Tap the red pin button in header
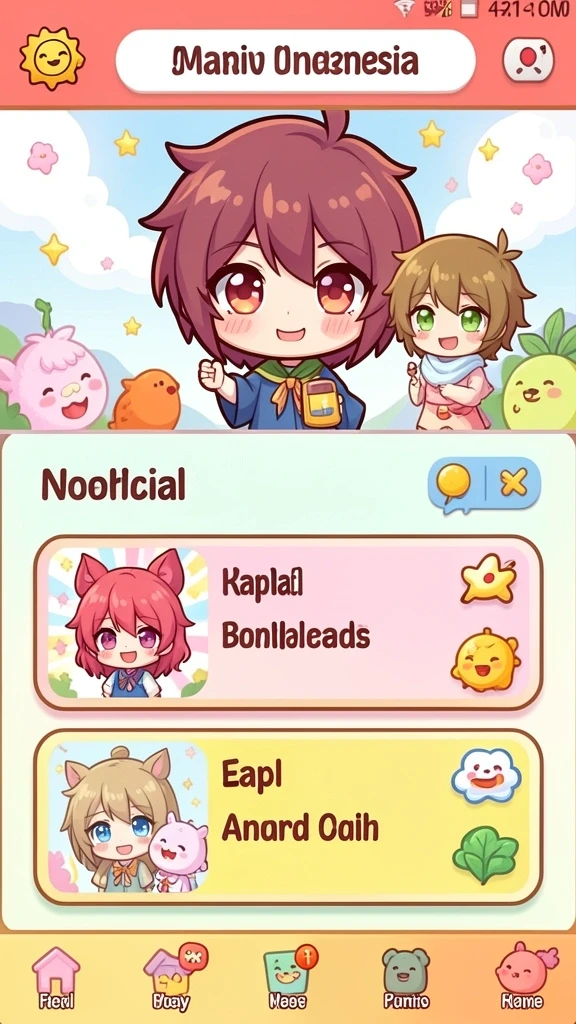 528,62
